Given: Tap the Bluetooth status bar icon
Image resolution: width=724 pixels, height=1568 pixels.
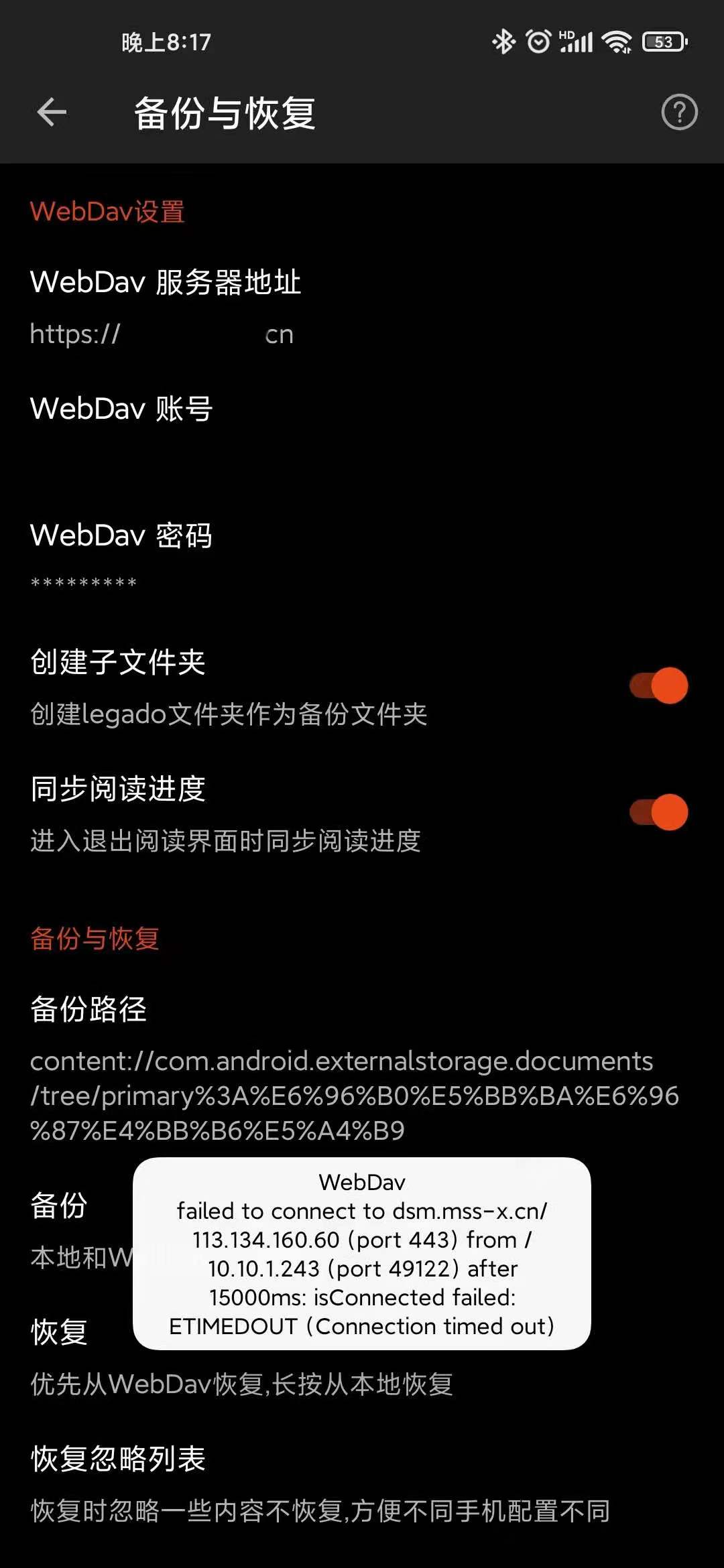Looking at the screenshot, I should pyautogui.click(x=503, y=40).
